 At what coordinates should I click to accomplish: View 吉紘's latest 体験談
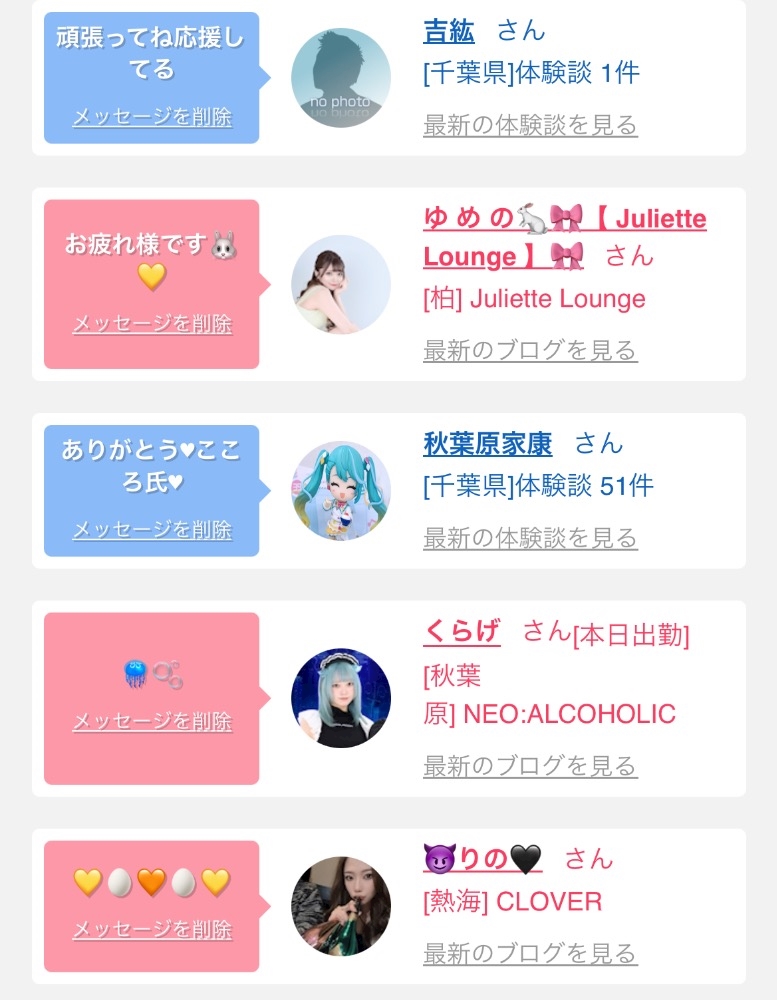click(x=530, y=125)
